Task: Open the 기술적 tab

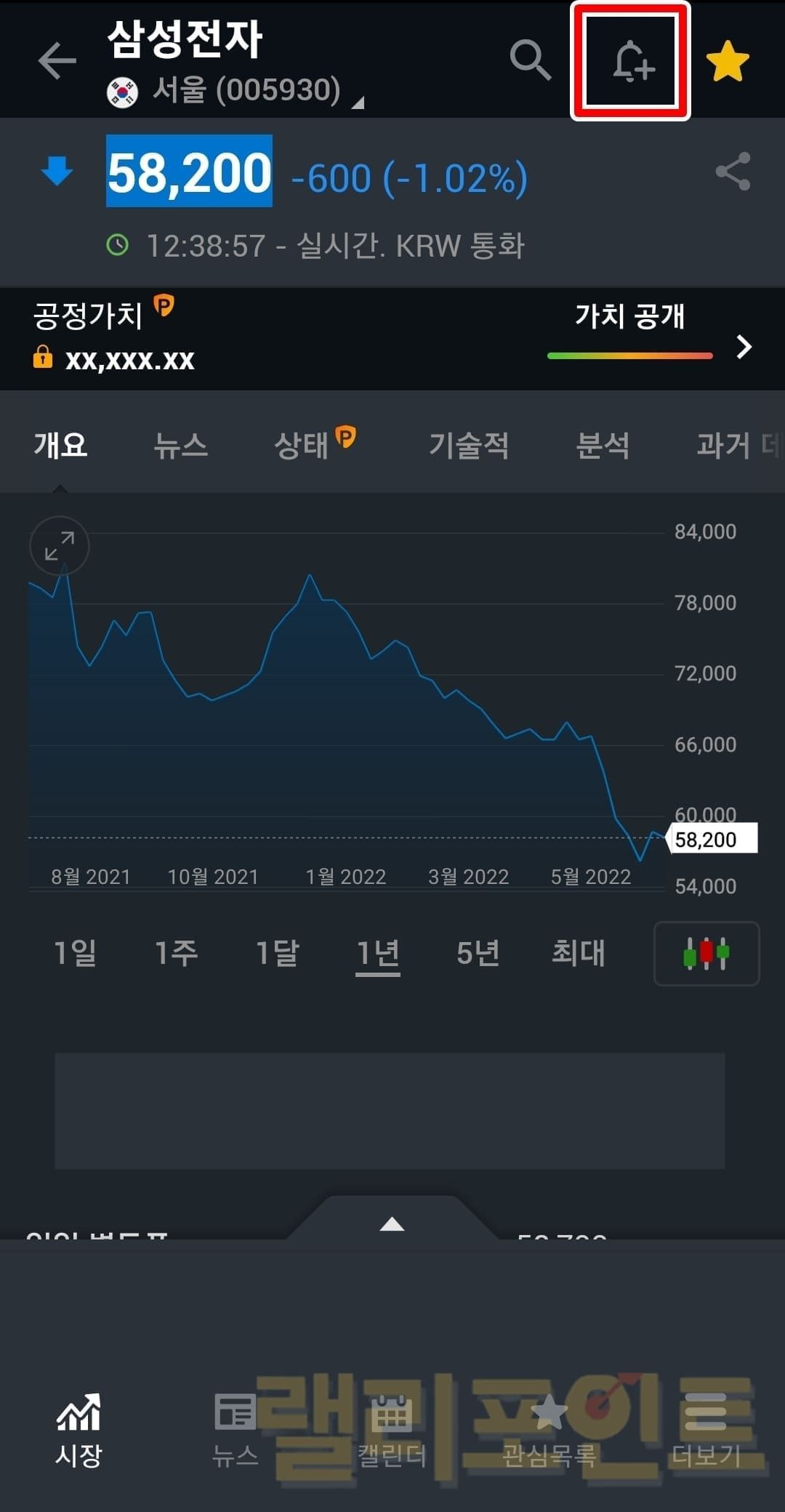Action: (469, 445)
